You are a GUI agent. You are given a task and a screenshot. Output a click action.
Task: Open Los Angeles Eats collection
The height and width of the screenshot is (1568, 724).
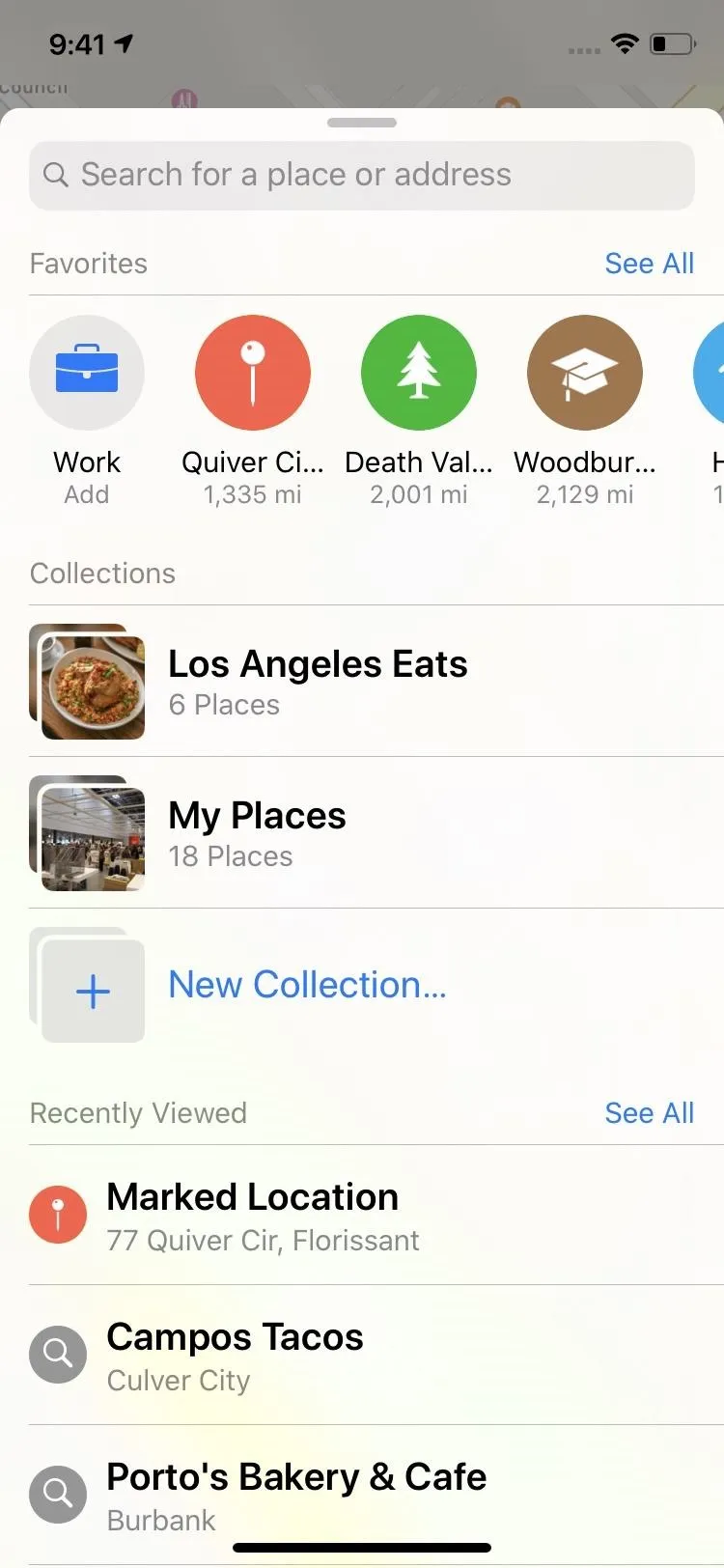(x=376, y=682)
